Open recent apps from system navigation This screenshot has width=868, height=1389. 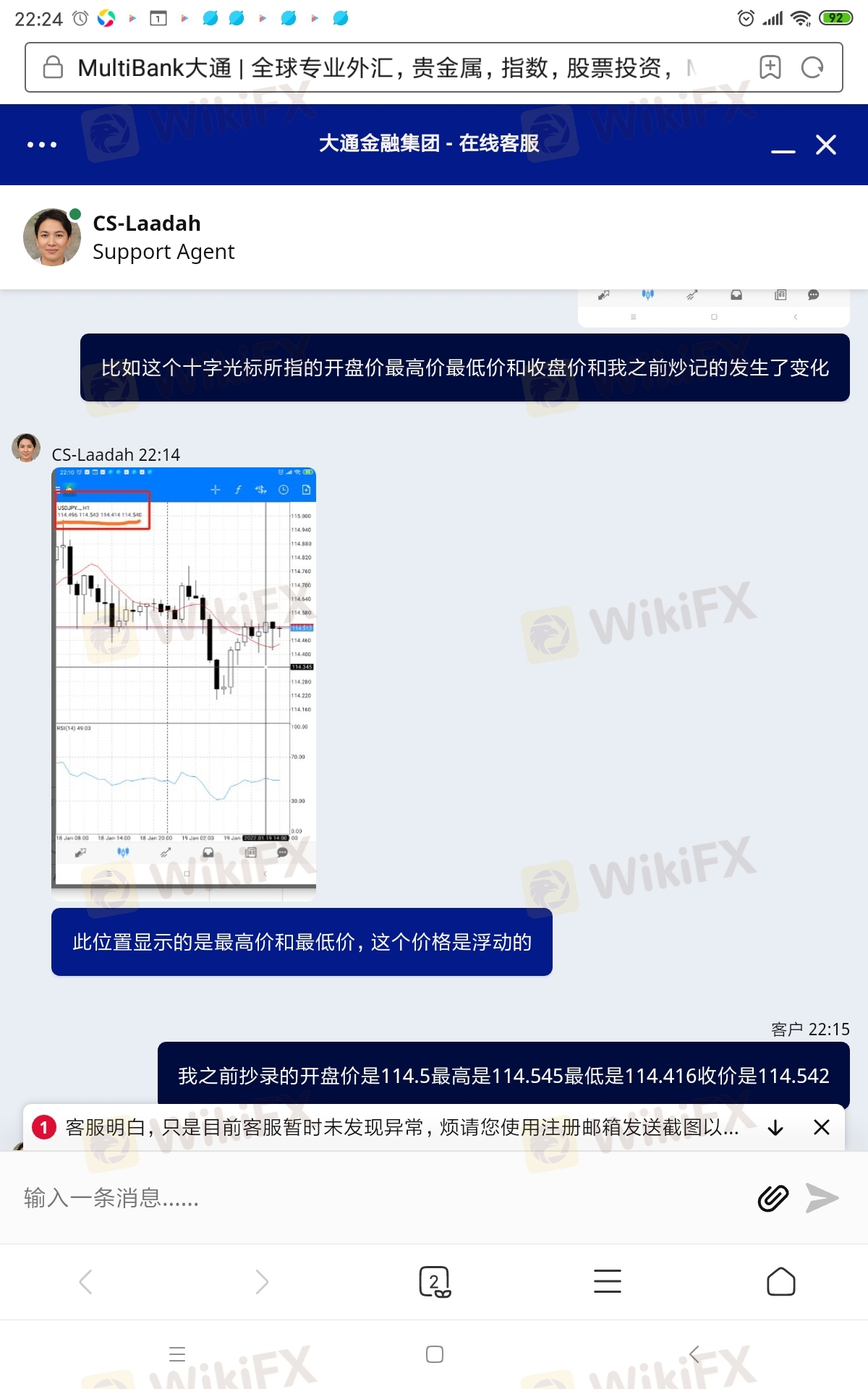pos(177,1354)
